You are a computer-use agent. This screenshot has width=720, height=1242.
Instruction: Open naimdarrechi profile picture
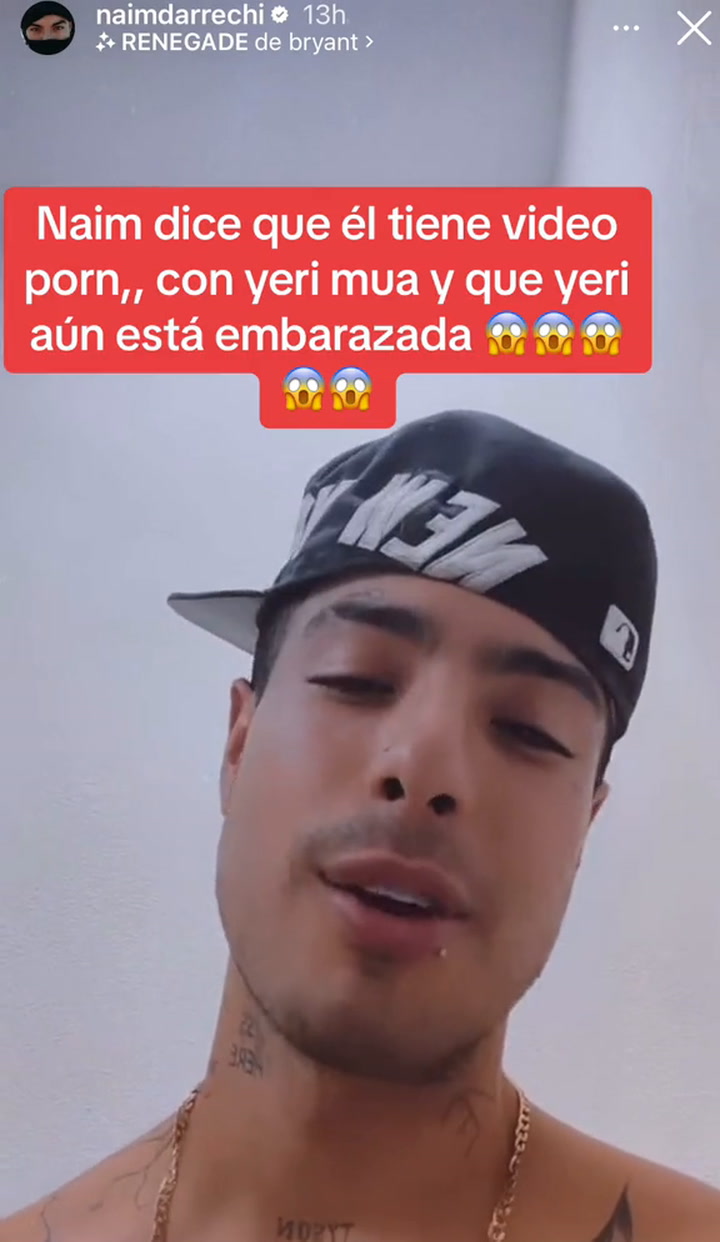point(47,28)
